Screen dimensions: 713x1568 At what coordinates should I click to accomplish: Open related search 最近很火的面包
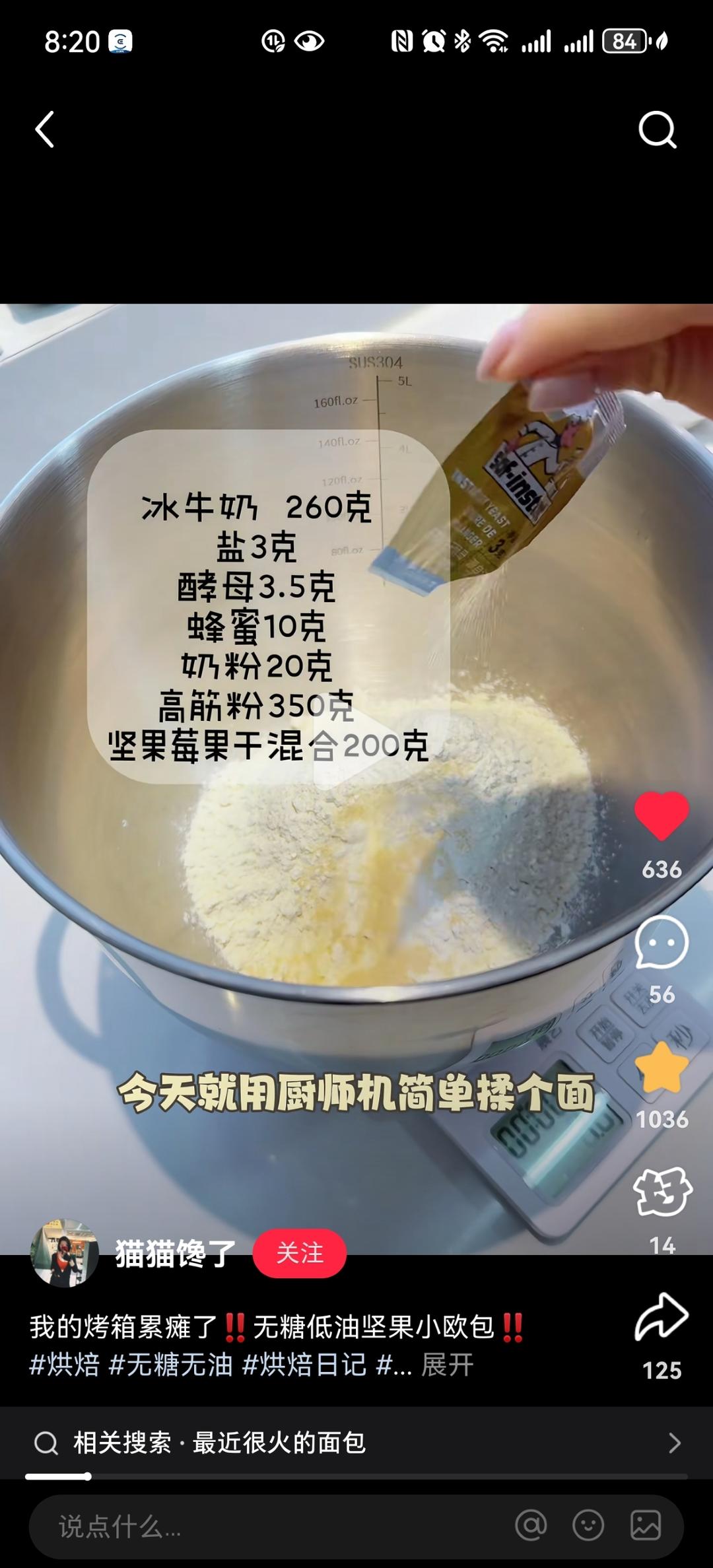click(x=356, y=1443)
